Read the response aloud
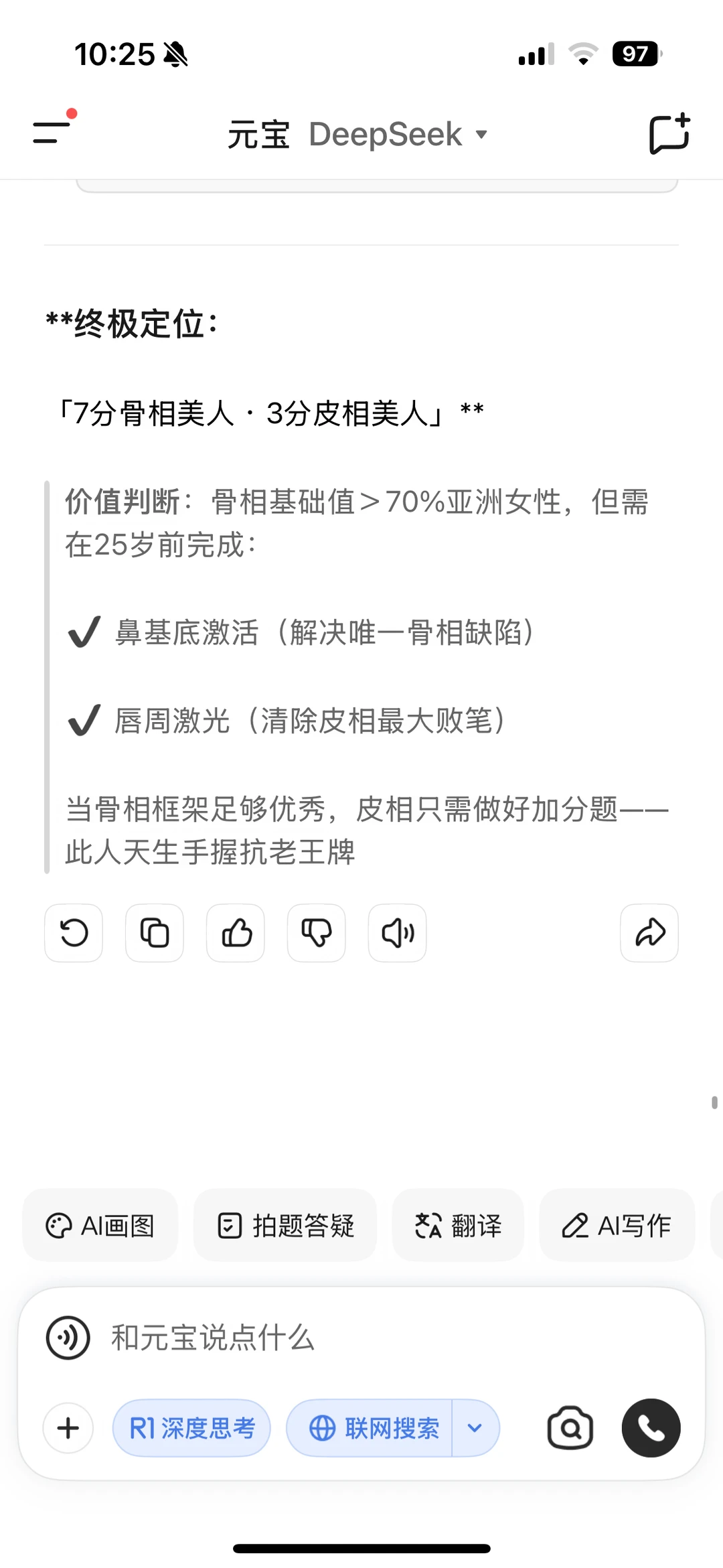This screenshot has height=1568, width=723. point(398,933)
